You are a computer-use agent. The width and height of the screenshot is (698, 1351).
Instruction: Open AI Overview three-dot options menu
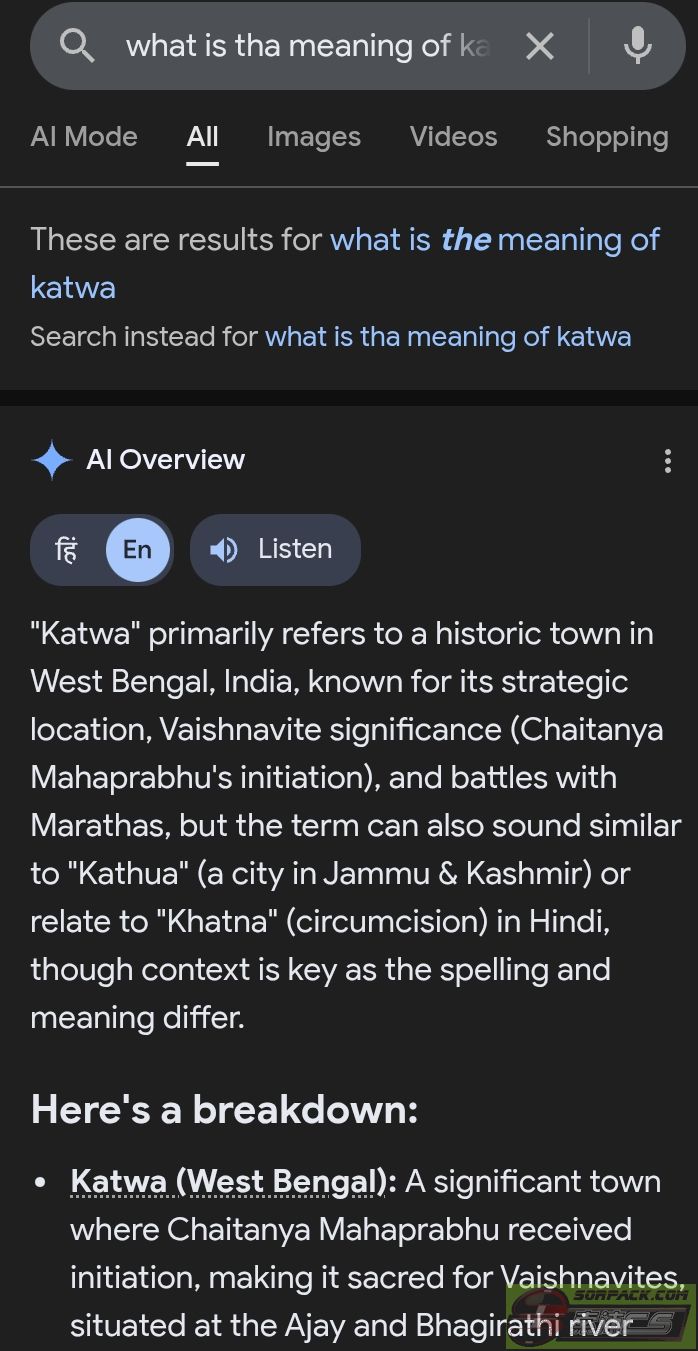click(667, 461)
